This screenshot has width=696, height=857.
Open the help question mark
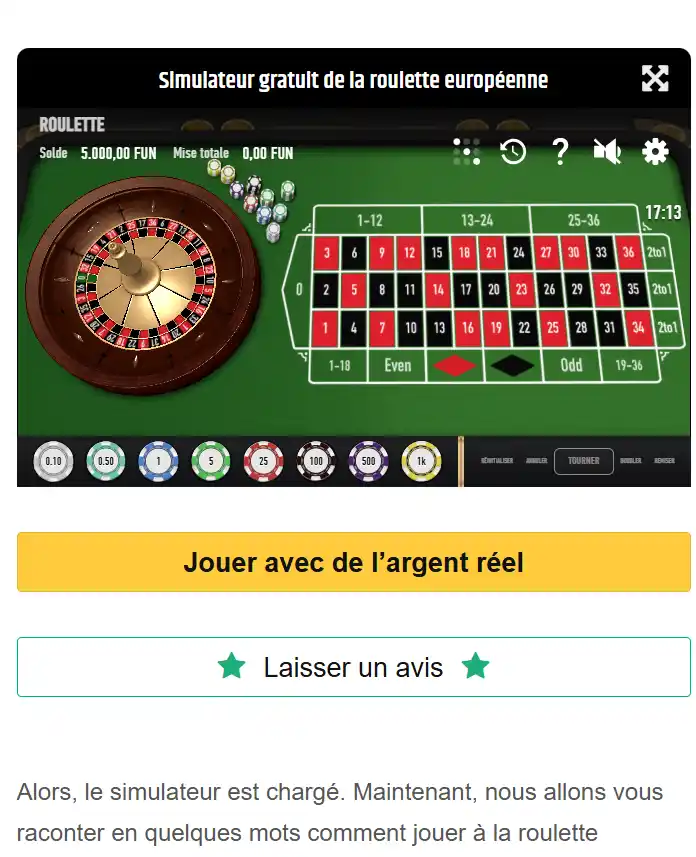560,152
